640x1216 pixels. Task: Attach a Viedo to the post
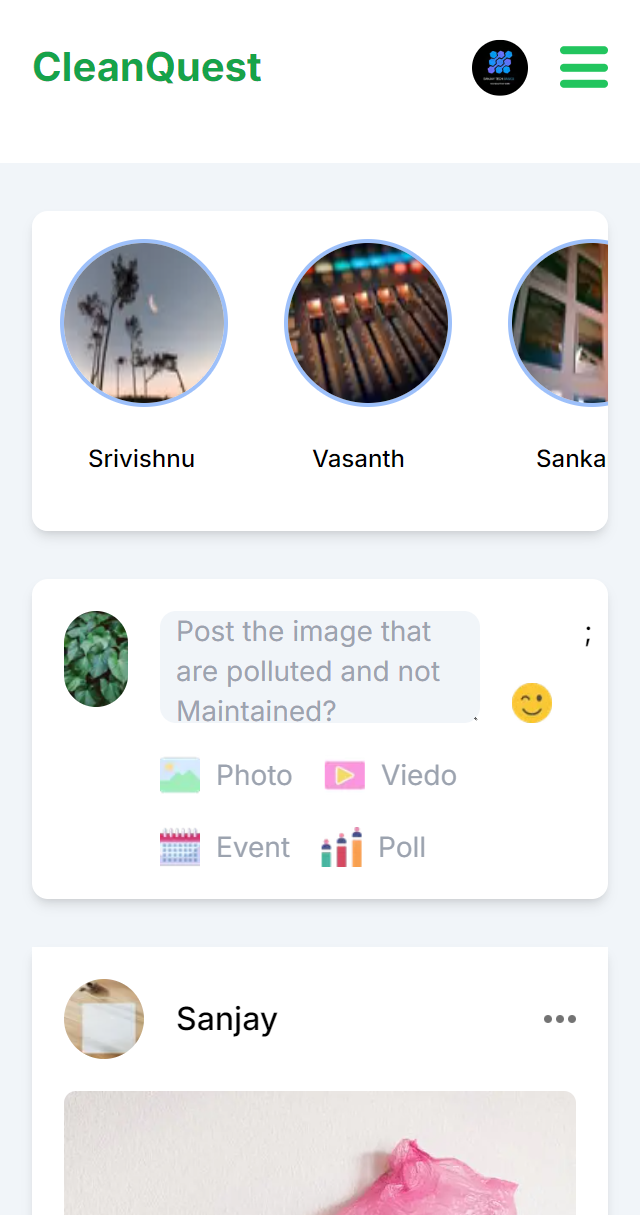pyautogui.click(x=391, y=775)
